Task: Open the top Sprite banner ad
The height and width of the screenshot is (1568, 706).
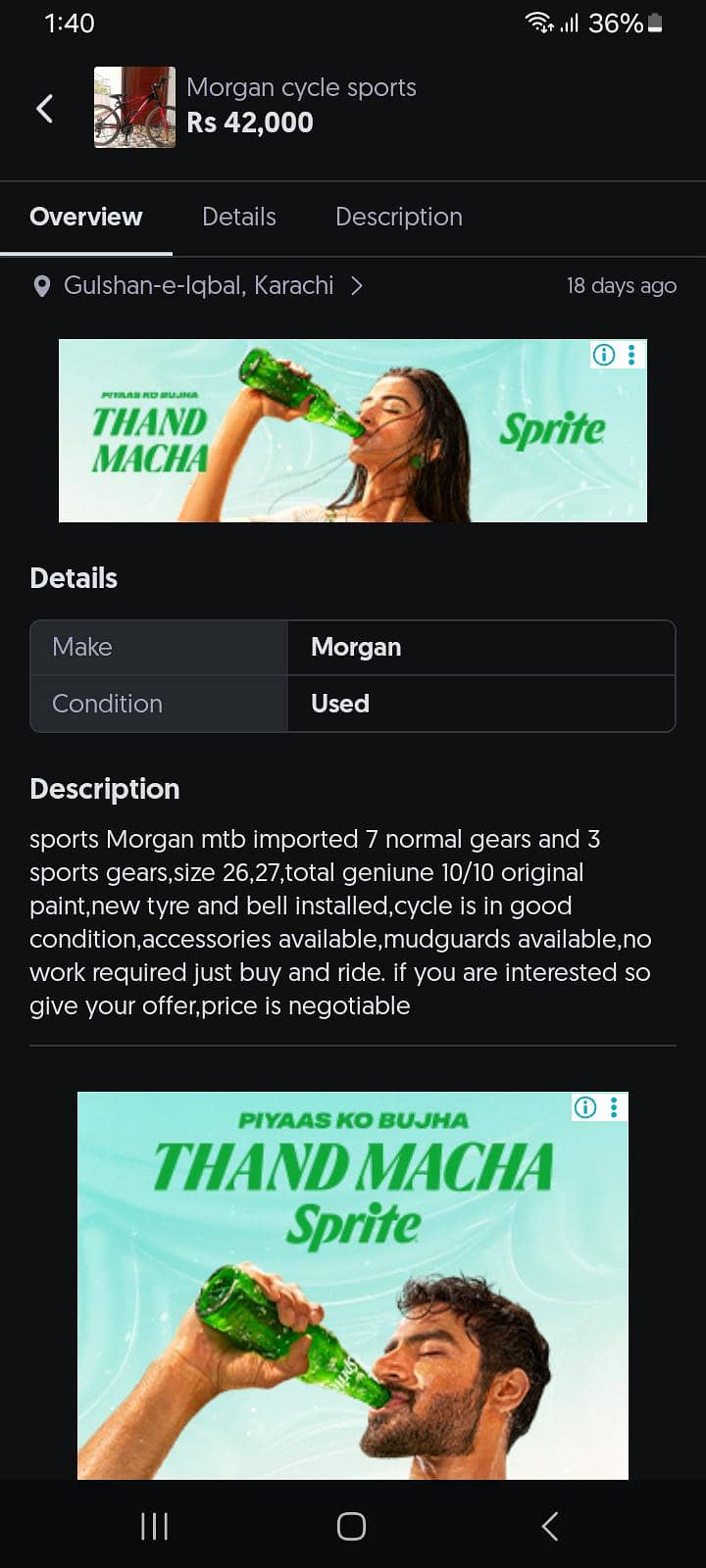Action: 353,431
